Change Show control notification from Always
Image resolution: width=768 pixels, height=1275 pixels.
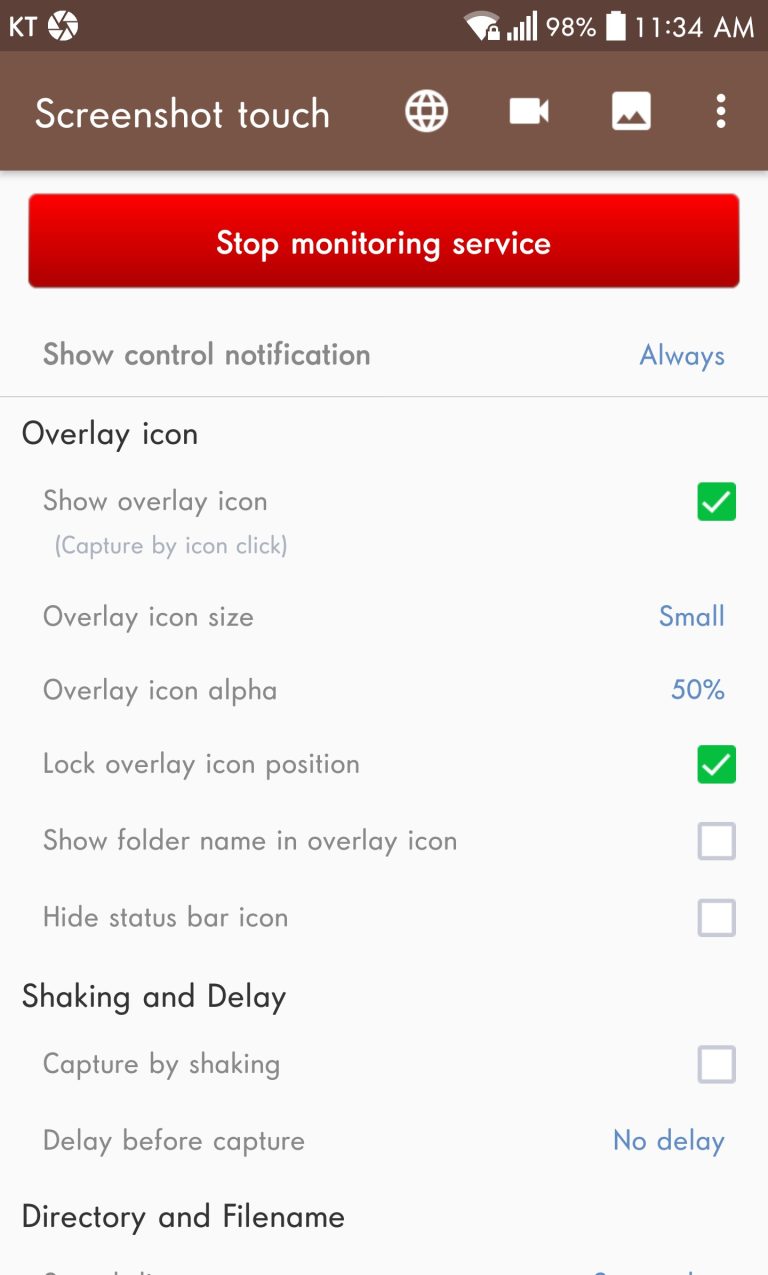pyautogui.click(x=681, y=355)
